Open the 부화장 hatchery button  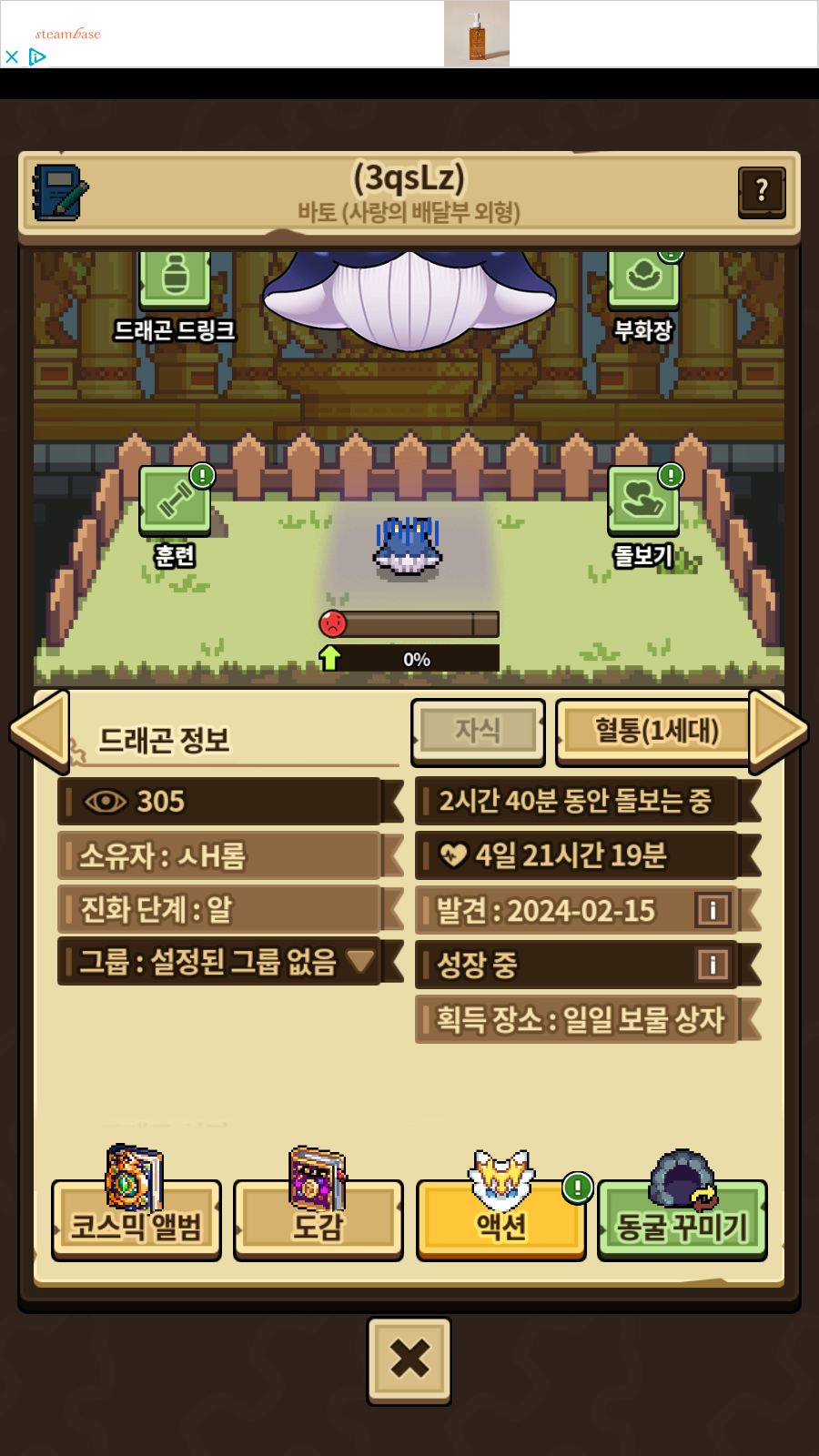point(643,296)
